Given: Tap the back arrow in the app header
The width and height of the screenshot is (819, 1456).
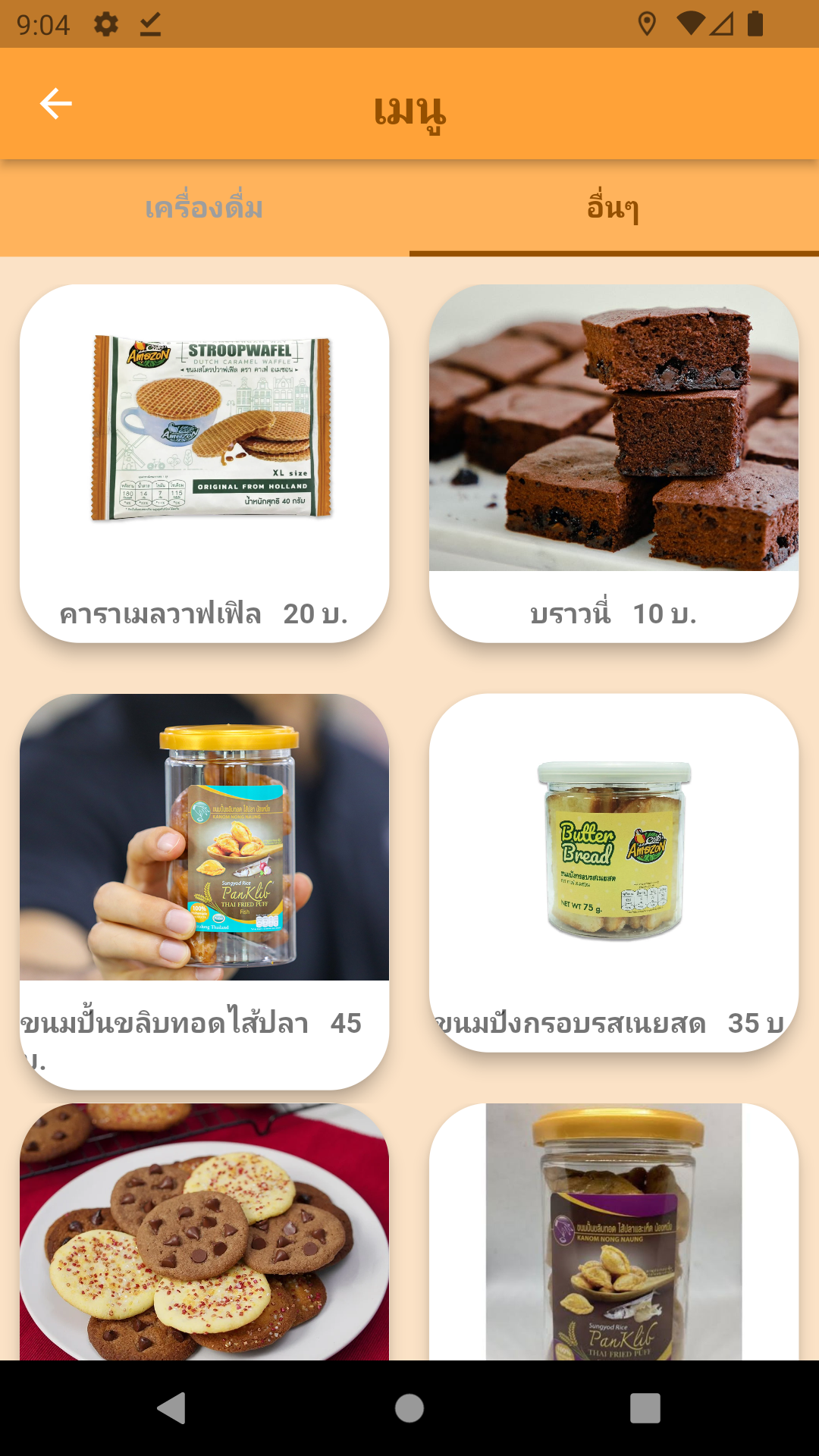Looking at the screenshot, I should (55, 105).
